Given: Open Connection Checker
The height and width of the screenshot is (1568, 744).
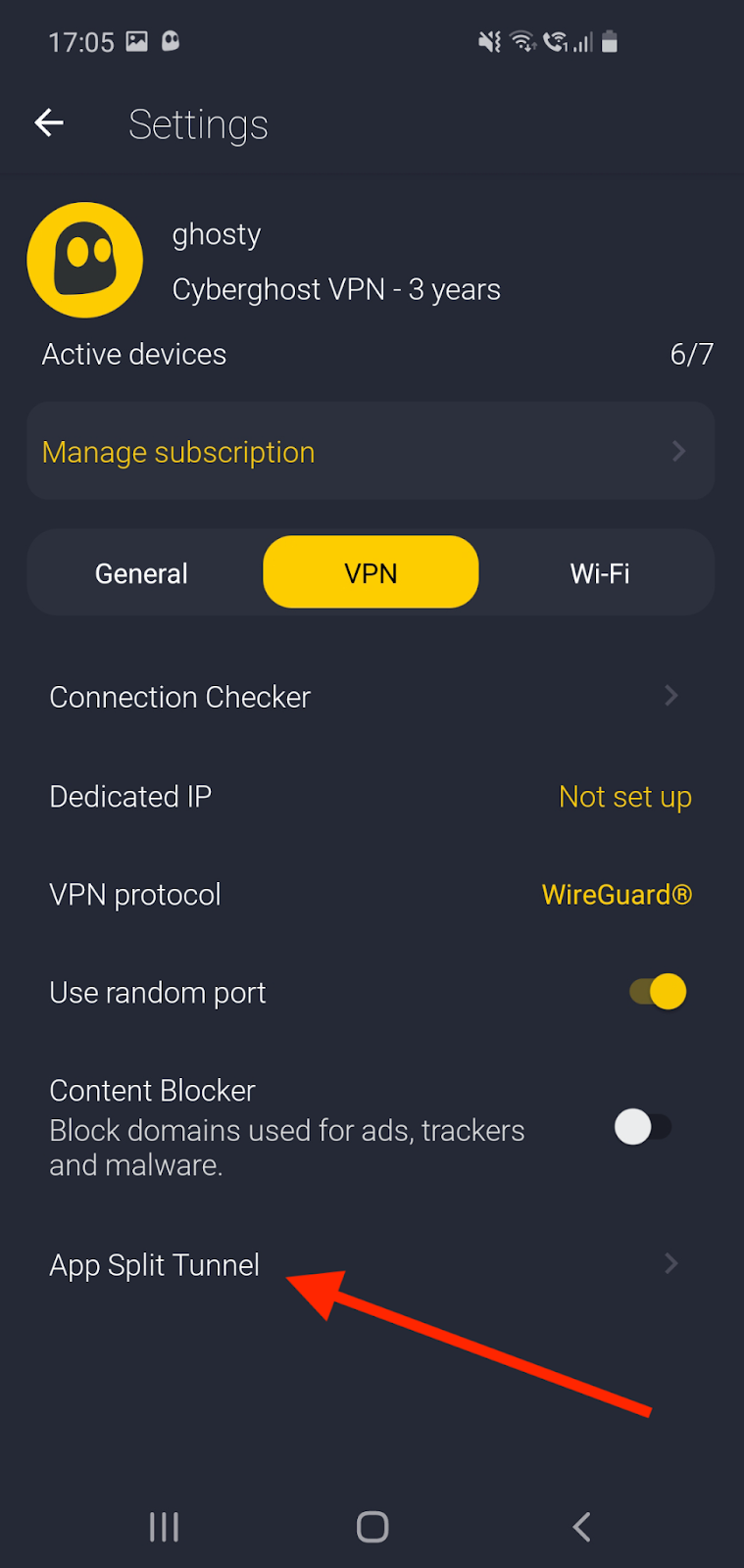Looking at the screenshot, I should (371, 697).
